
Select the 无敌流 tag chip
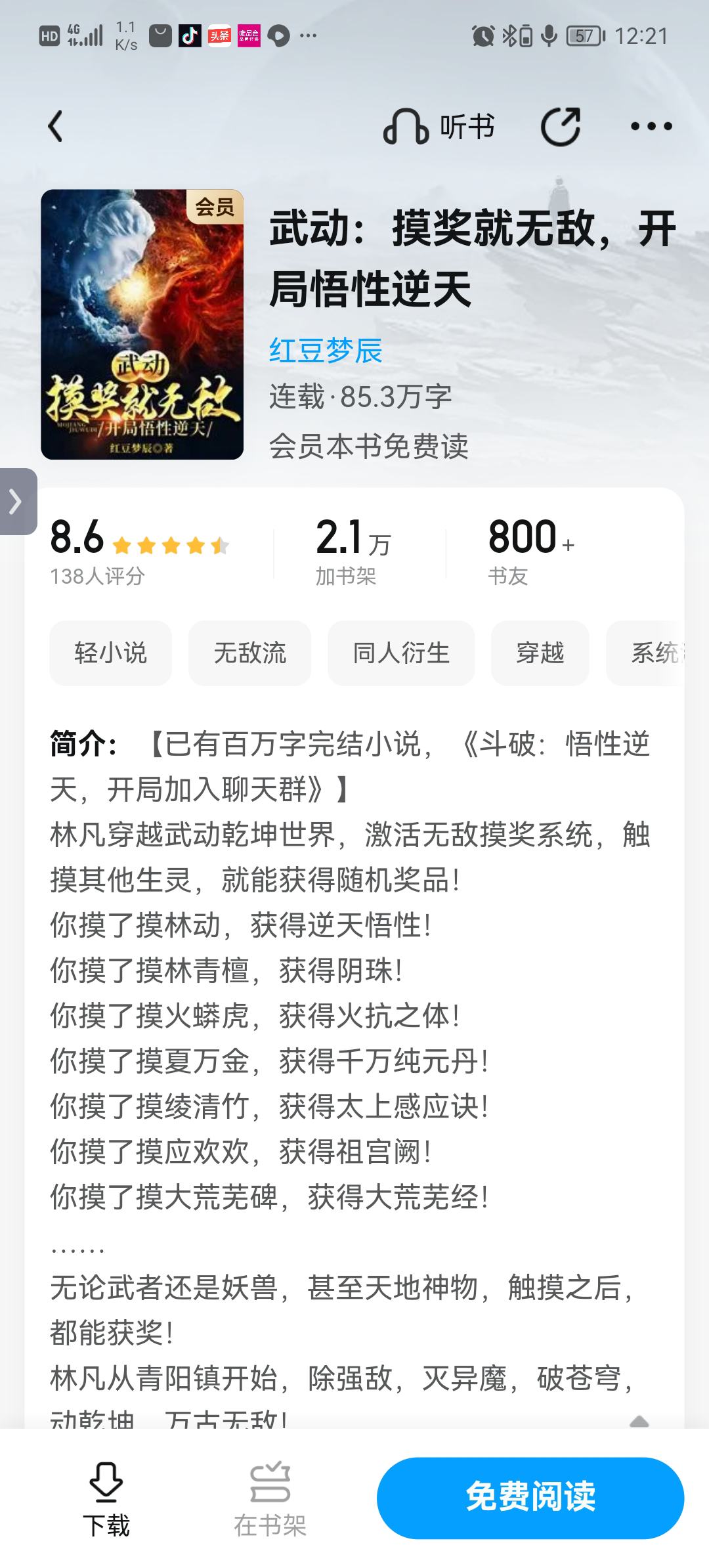click(249, 653)
